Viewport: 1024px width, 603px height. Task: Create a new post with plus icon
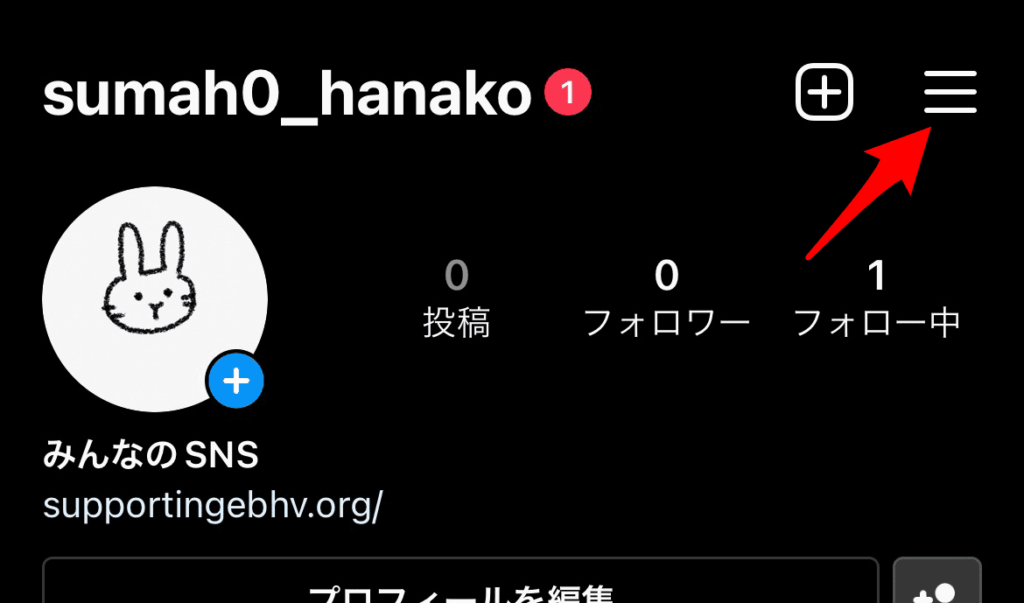pyautogui.click(x=824, y=94)
